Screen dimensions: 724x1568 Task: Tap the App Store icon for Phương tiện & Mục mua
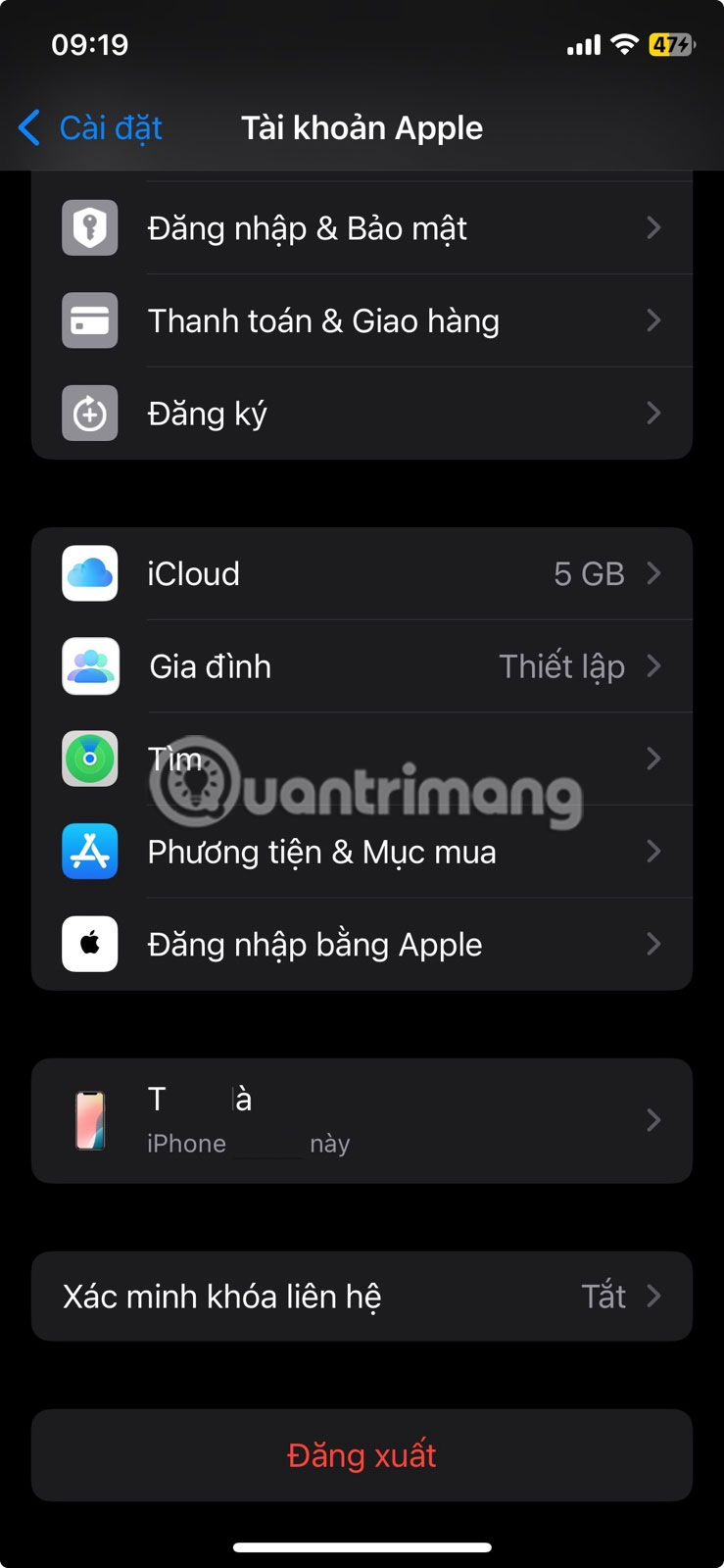(89, 852)
